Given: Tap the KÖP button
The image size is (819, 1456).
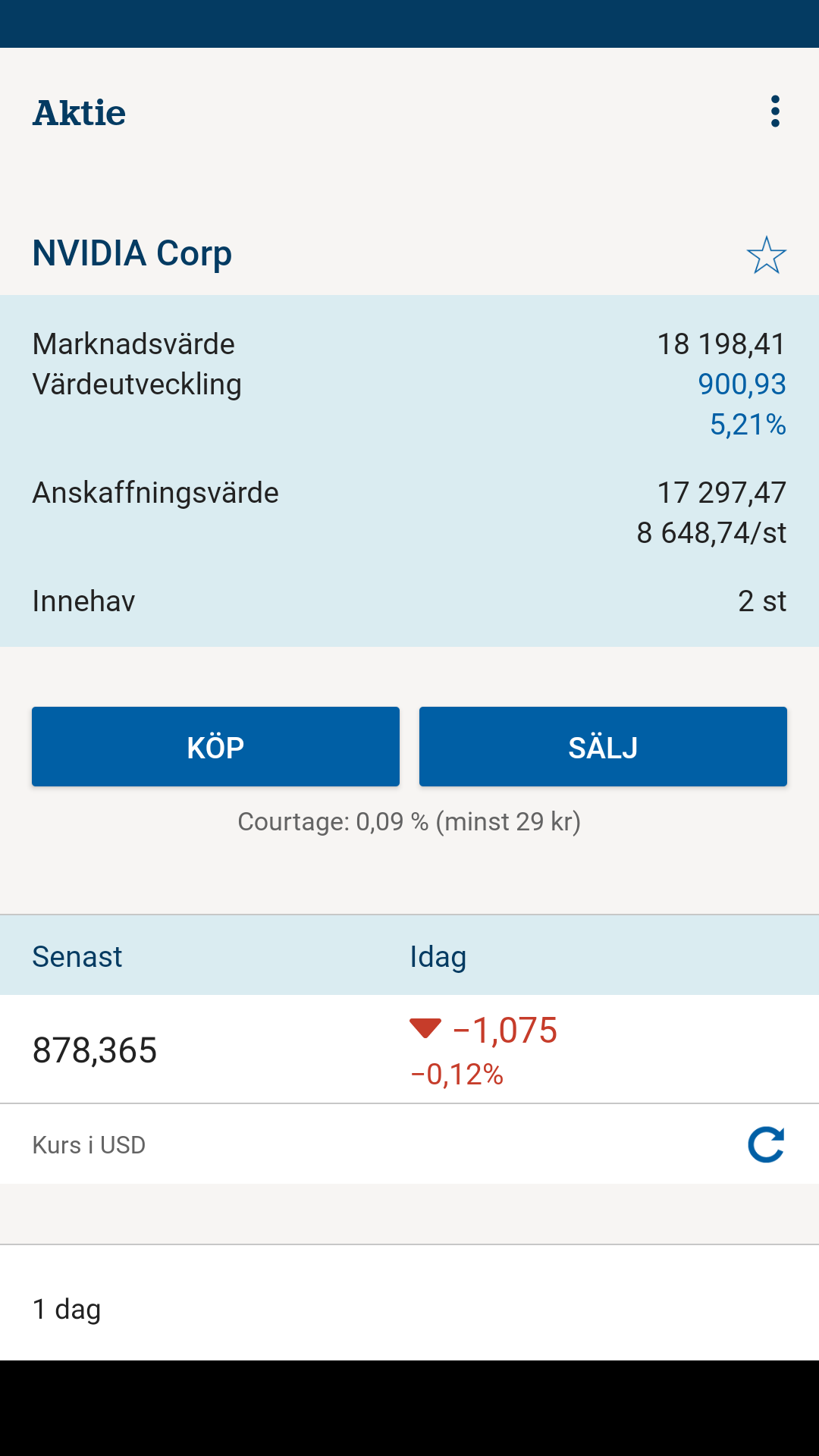Looking at the screenshot, I should coord(215,747).
